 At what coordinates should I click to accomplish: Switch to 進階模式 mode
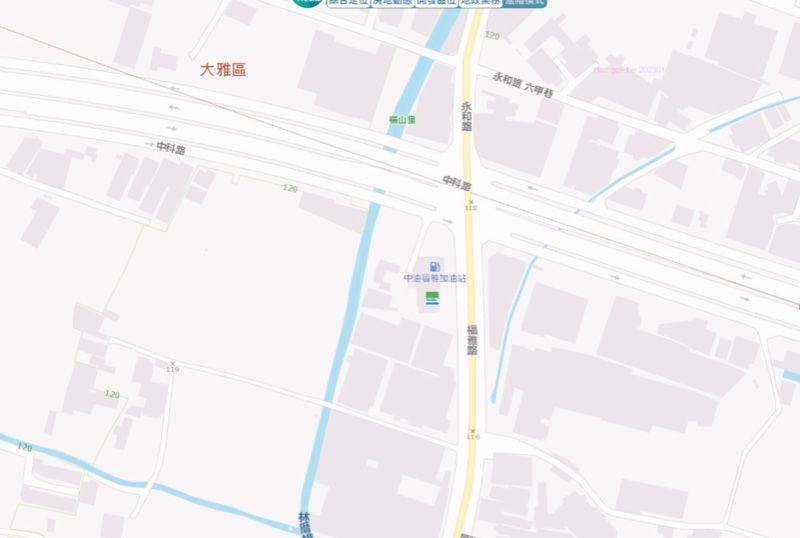(x=525, y=3)
